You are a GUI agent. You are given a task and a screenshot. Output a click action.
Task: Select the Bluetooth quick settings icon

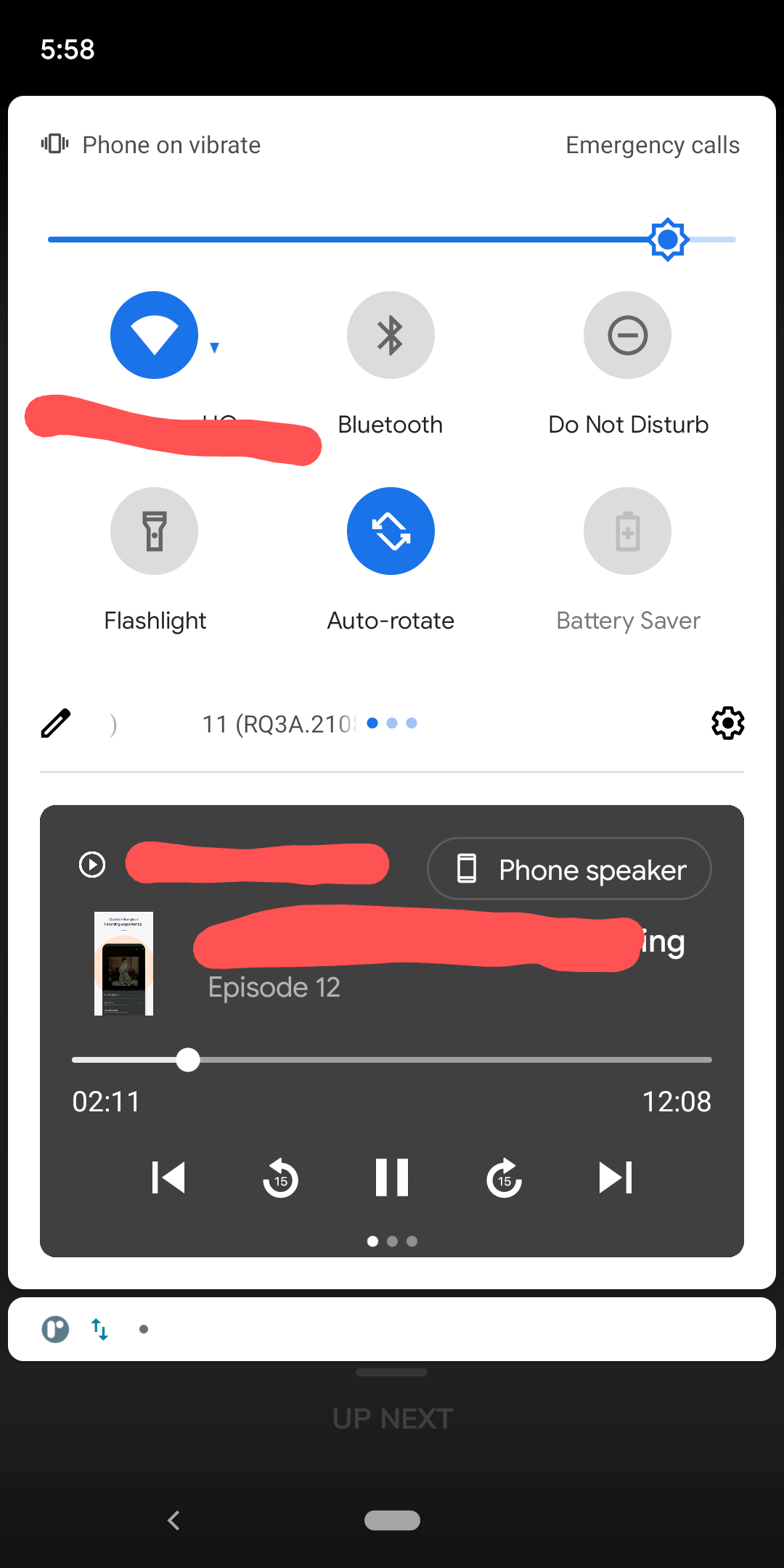pos(391,335)
